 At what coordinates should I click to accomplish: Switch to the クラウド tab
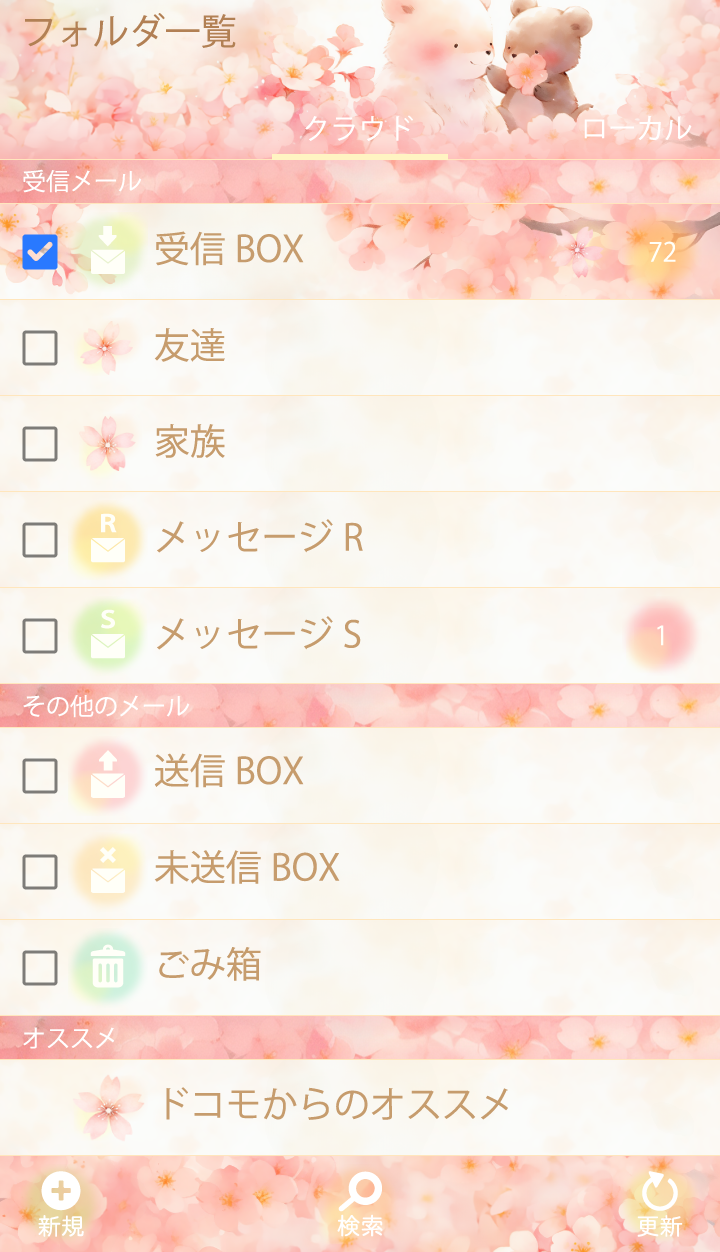point(359,128)
